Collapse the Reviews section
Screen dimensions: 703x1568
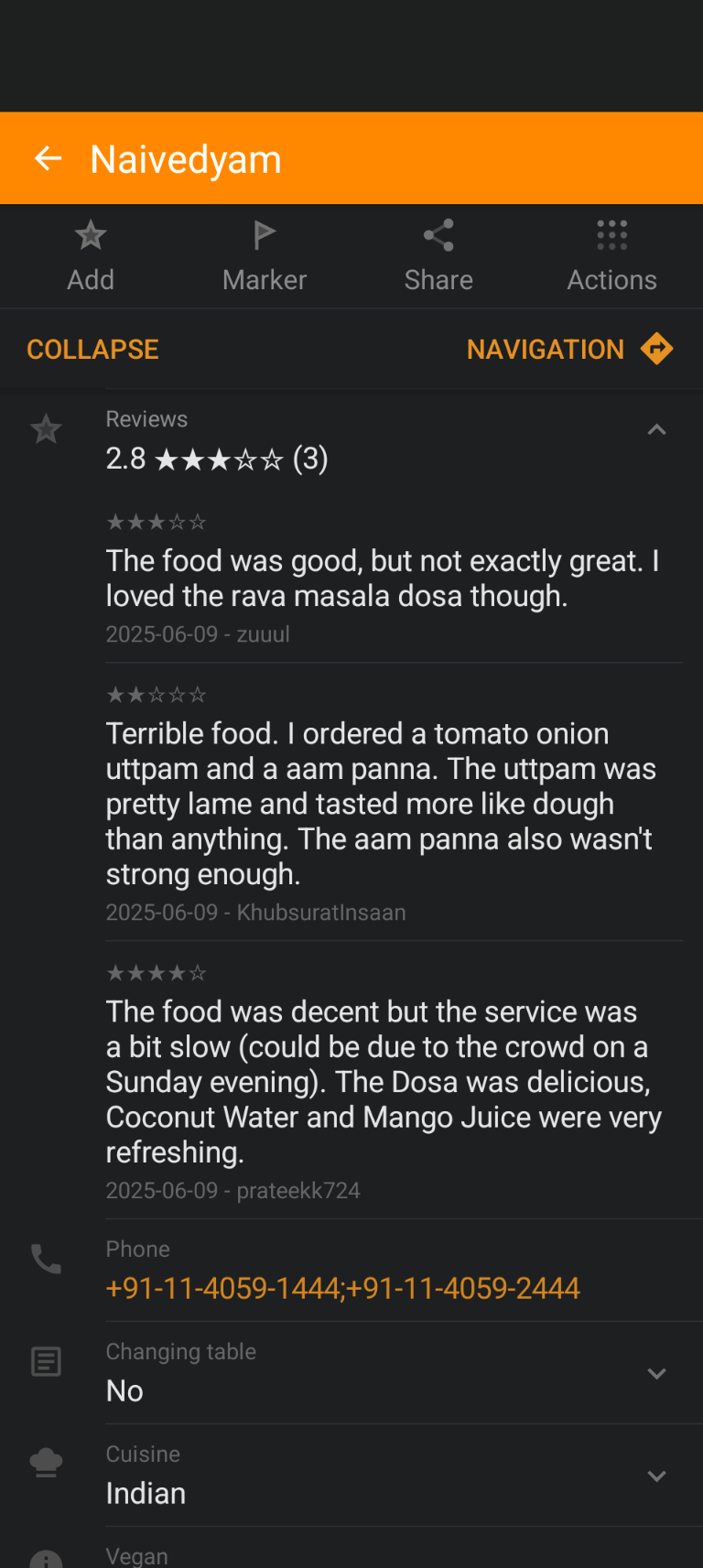pyautogui.click(x=656, y=430)
